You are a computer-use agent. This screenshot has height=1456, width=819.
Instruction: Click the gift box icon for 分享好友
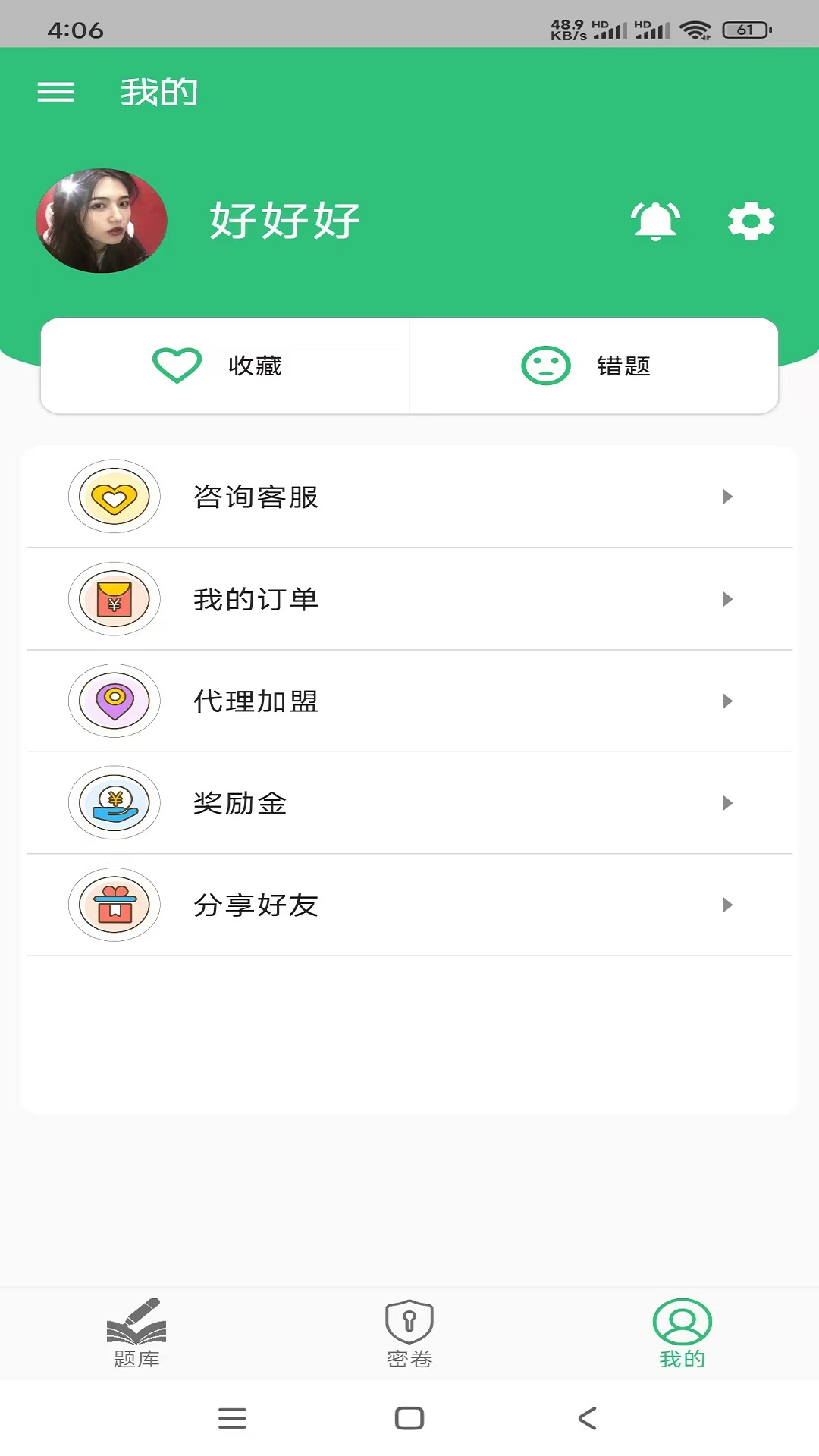pyautogui.click(x=114, y=905)
